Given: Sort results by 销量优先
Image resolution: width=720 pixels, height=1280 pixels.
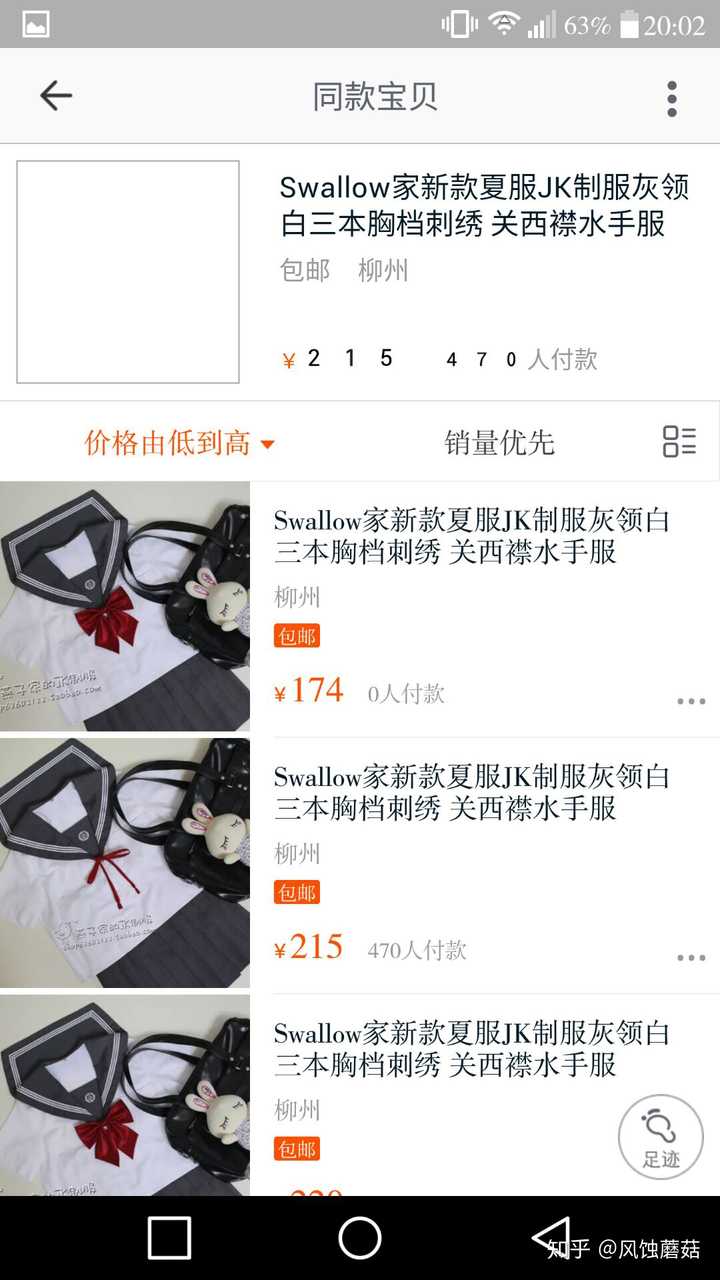Looking at the screenshot, I should point(499,443).
